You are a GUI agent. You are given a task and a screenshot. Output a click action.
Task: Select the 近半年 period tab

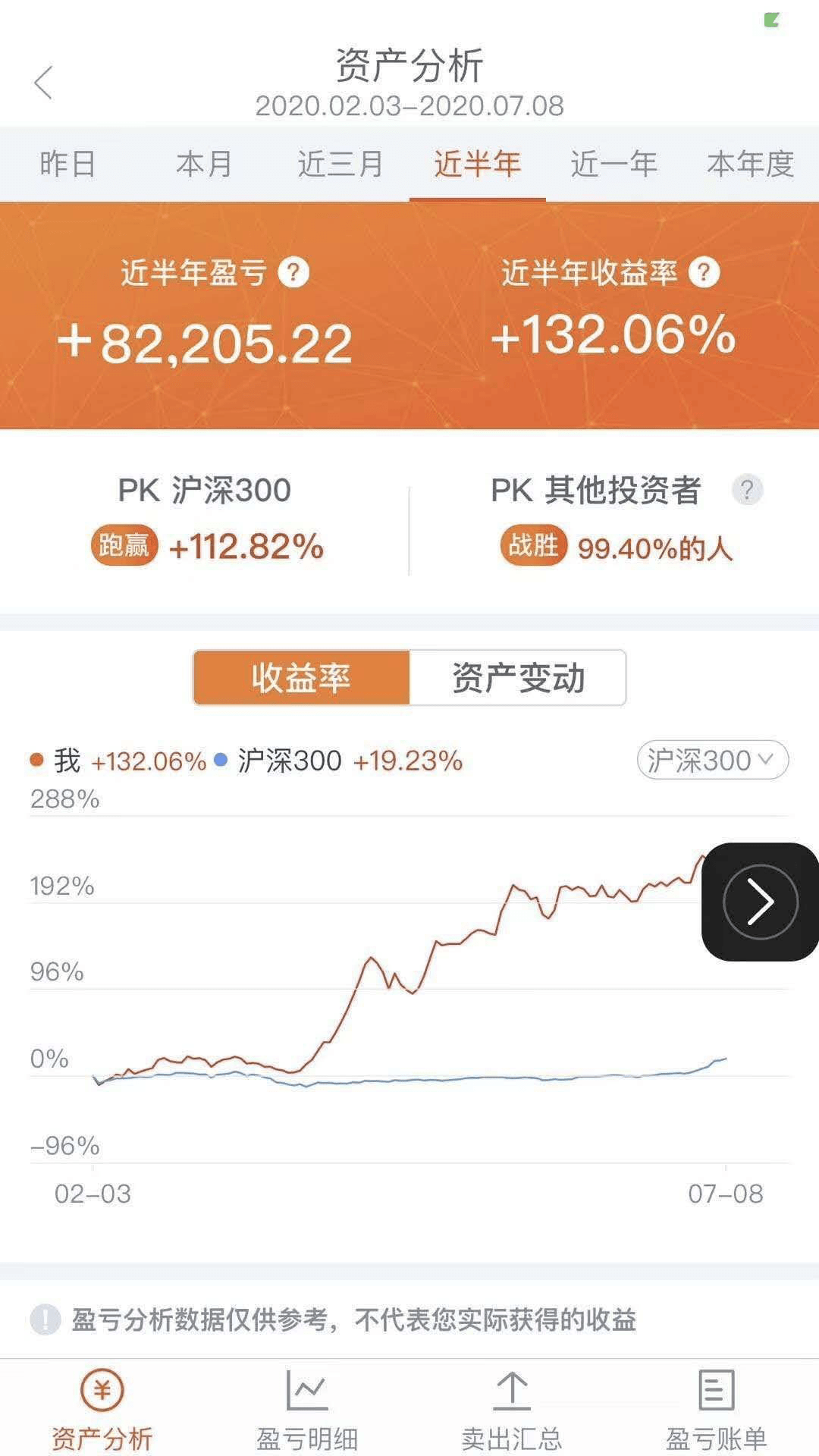click(477, 164)
